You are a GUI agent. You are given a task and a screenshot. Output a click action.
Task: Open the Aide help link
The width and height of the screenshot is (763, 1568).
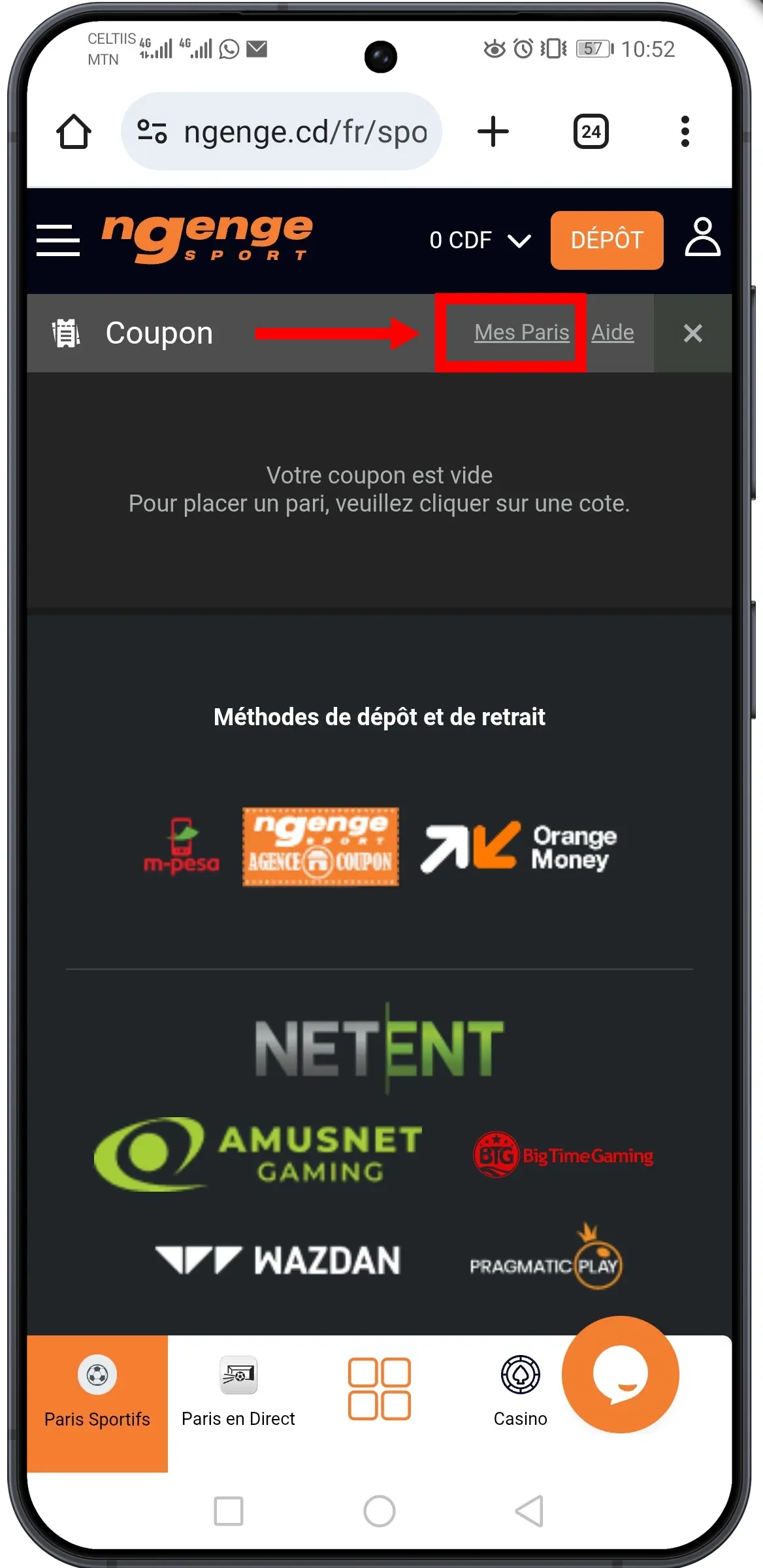tap(613, 333)
